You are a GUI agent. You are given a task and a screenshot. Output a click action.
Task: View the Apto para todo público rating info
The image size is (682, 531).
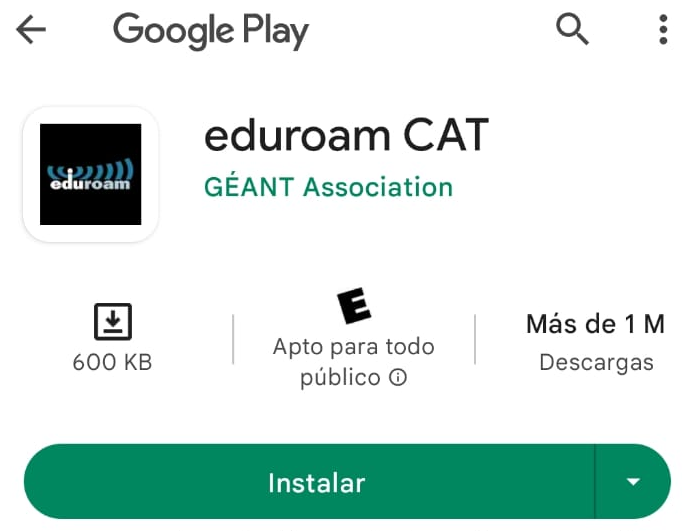coord(398,378)
